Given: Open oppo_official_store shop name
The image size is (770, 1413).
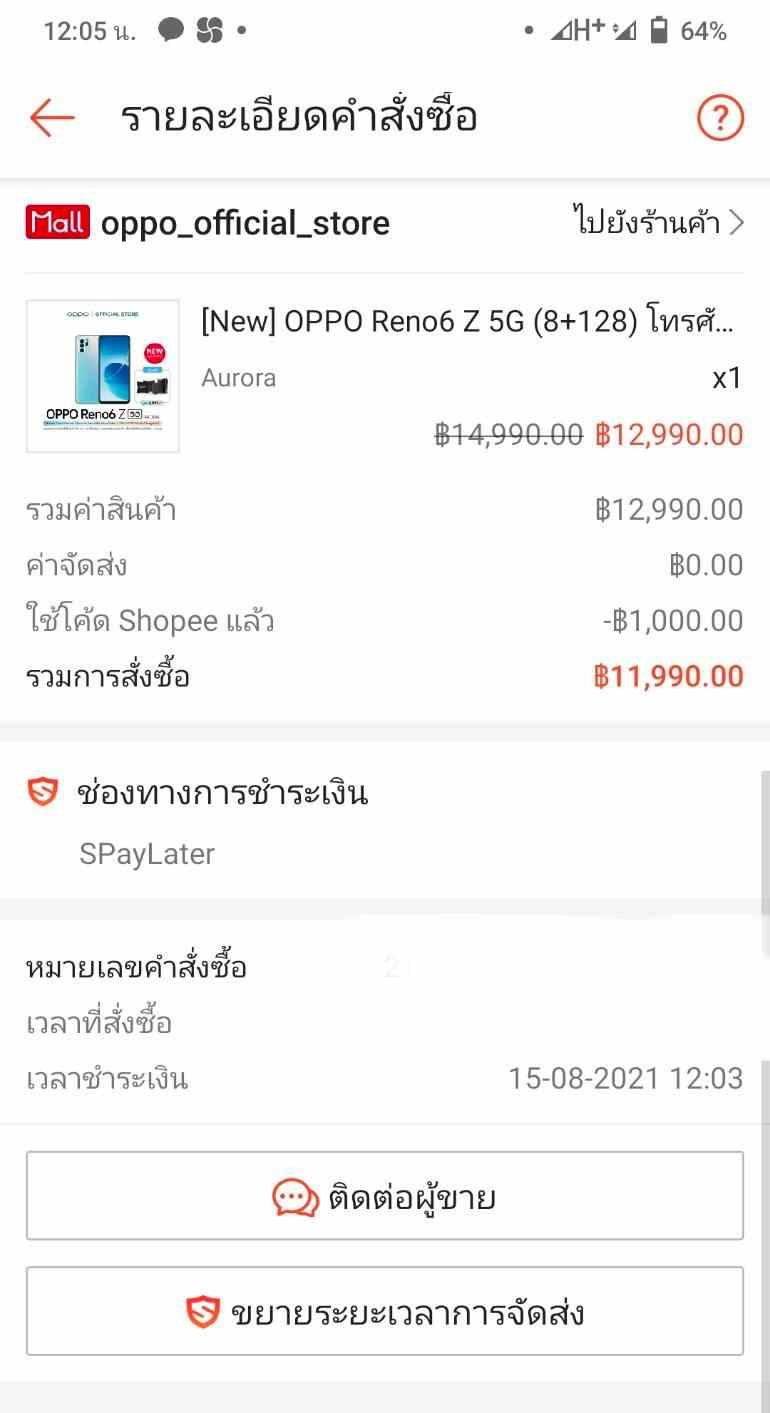Looking at the screenshot, I should (x=245, y=223).
